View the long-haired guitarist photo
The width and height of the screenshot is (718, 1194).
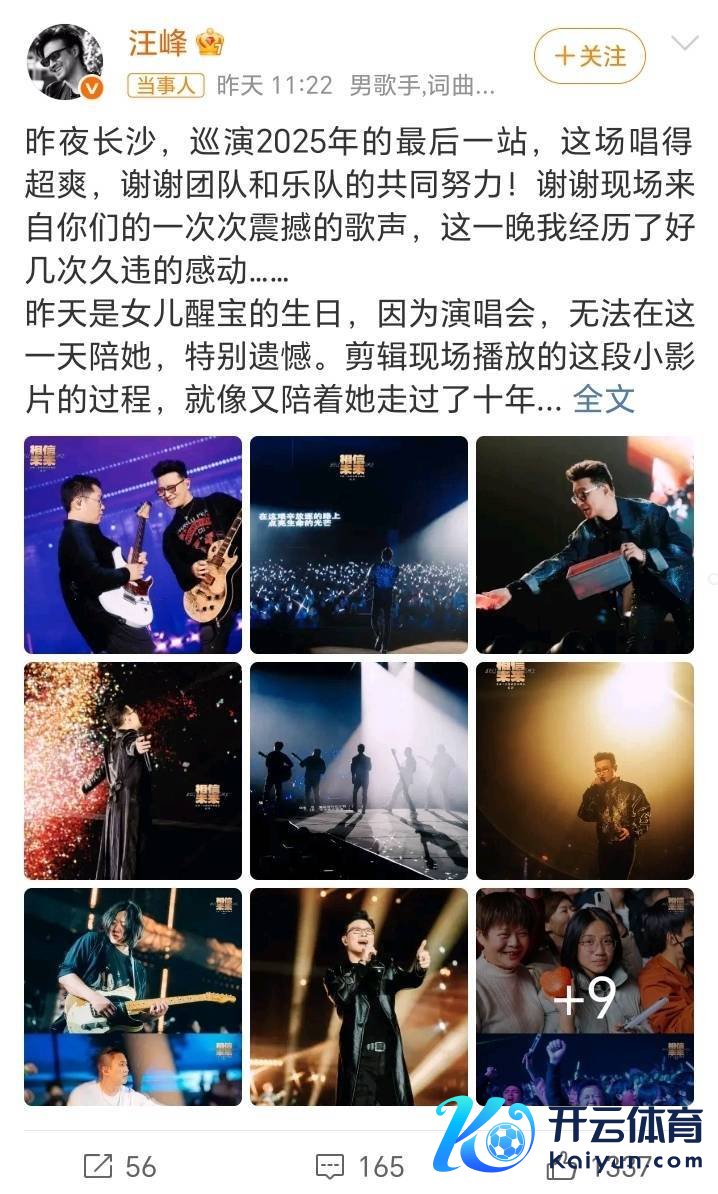pyautogui.click(x=133, y=997)
